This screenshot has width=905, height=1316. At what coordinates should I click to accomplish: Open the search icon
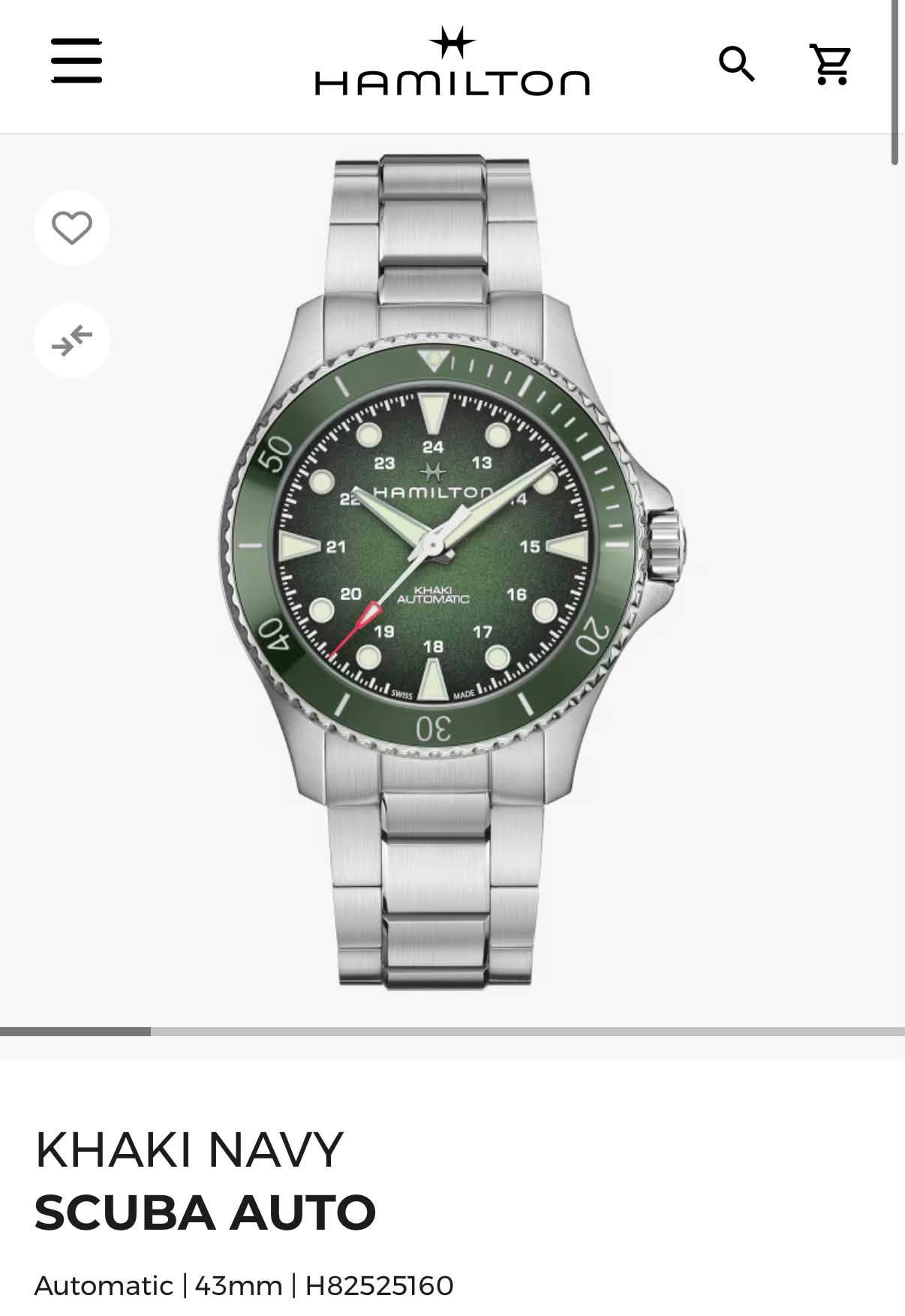737,64
